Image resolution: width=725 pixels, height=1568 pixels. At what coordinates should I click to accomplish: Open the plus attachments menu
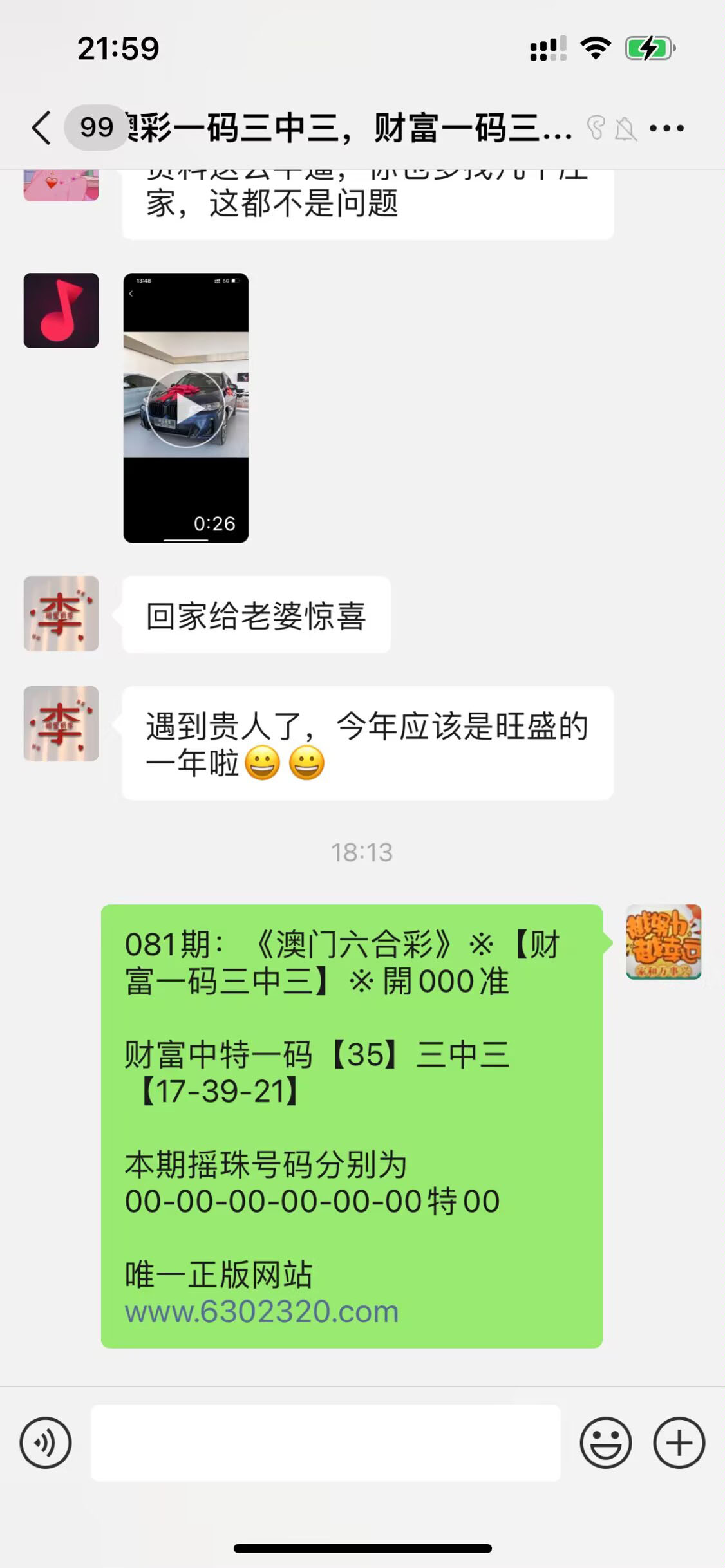click(679, 1442)
